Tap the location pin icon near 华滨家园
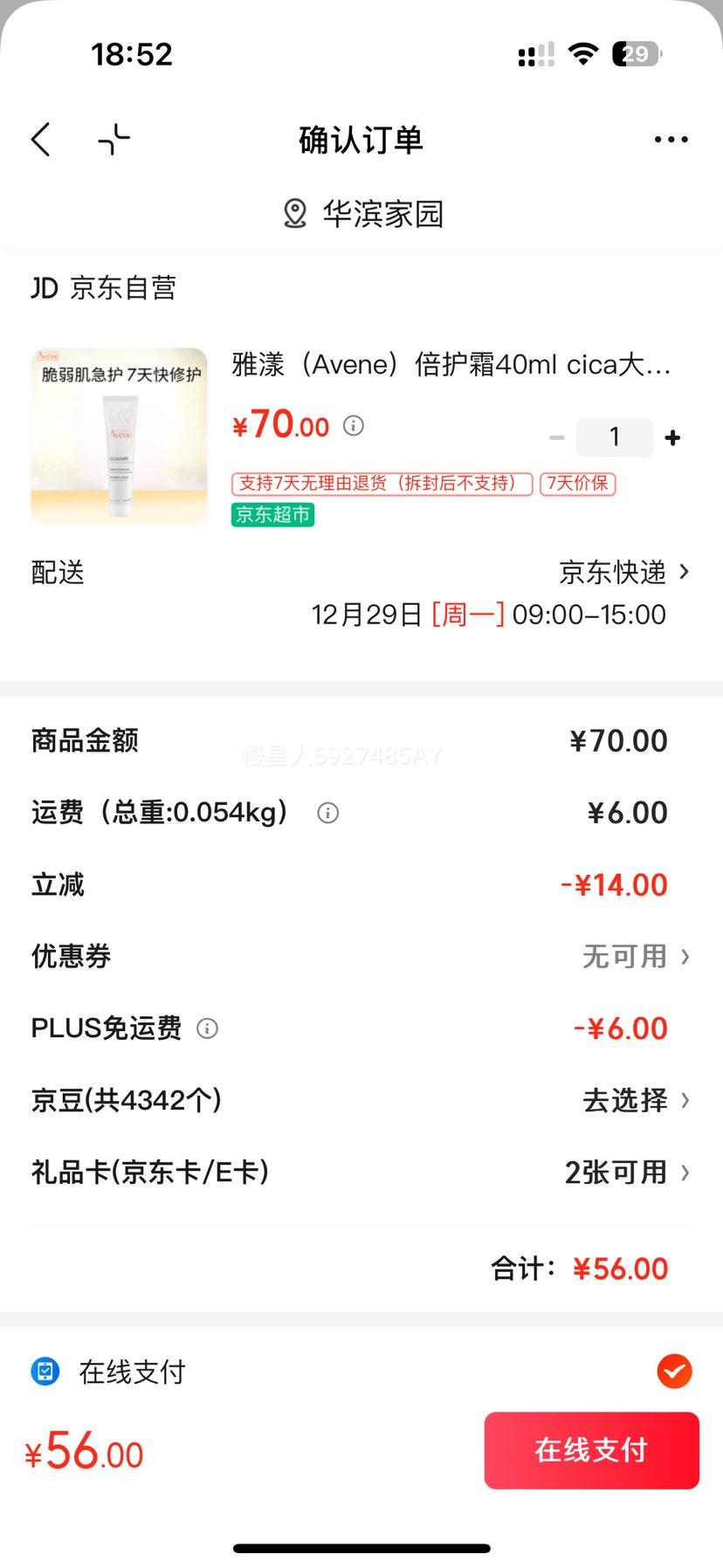The height and width of the screenshot is (1568, 723). (294, 213)
